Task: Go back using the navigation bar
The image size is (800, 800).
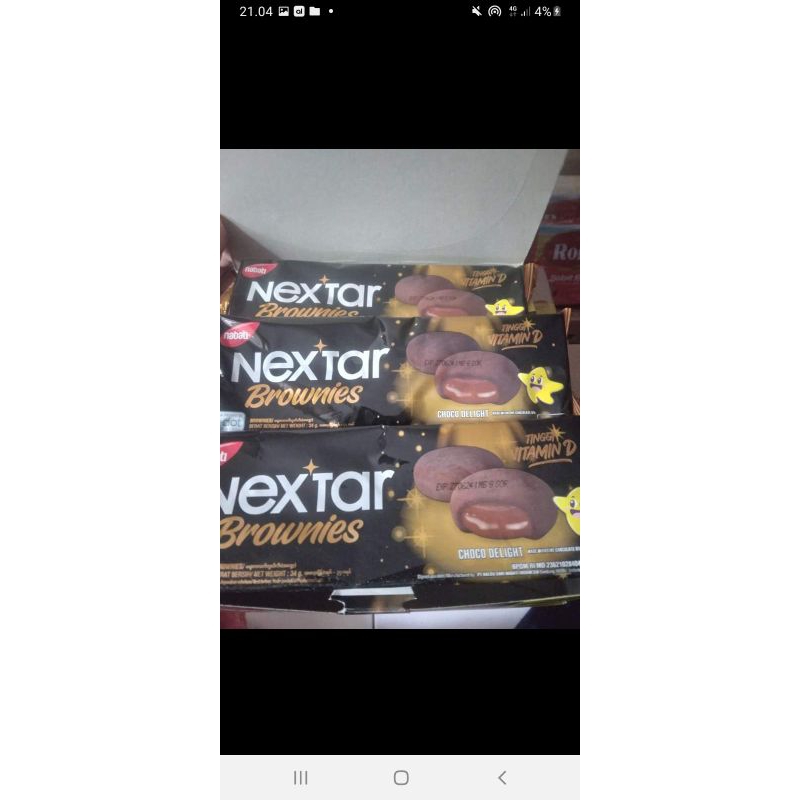Action: point(502,777)
